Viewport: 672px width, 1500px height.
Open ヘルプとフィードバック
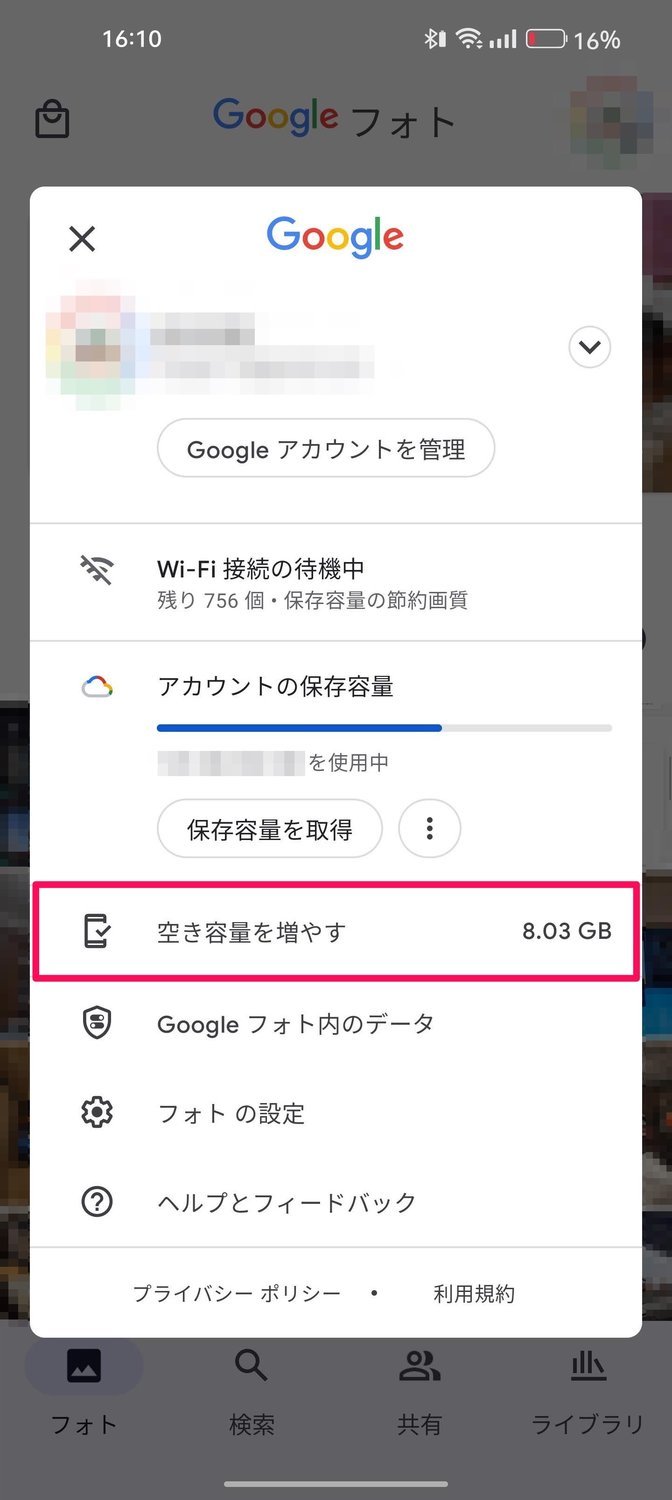336,1202
